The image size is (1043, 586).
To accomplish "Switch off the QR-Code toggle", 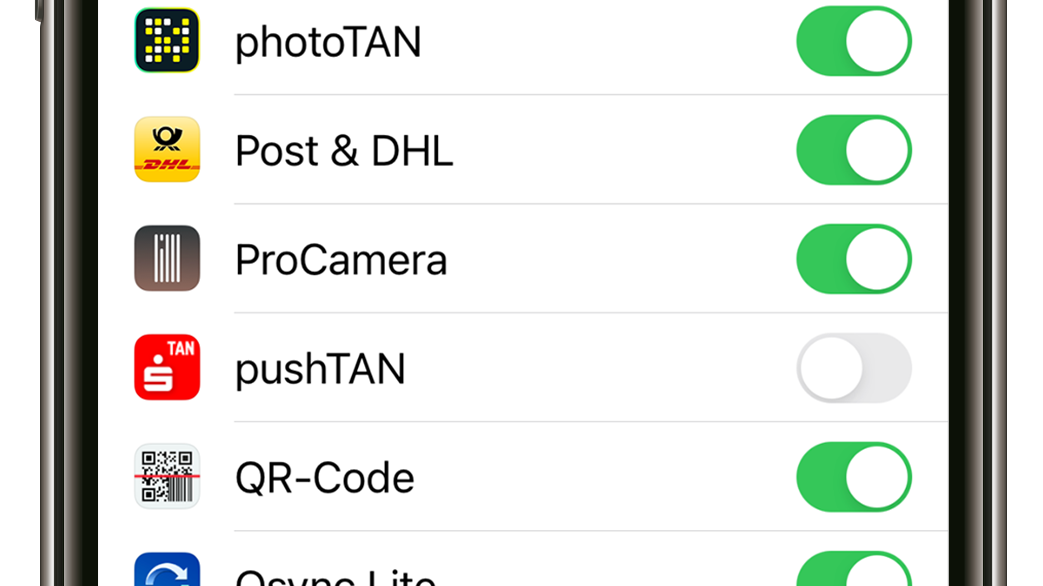I will click(x=853, y=477).
